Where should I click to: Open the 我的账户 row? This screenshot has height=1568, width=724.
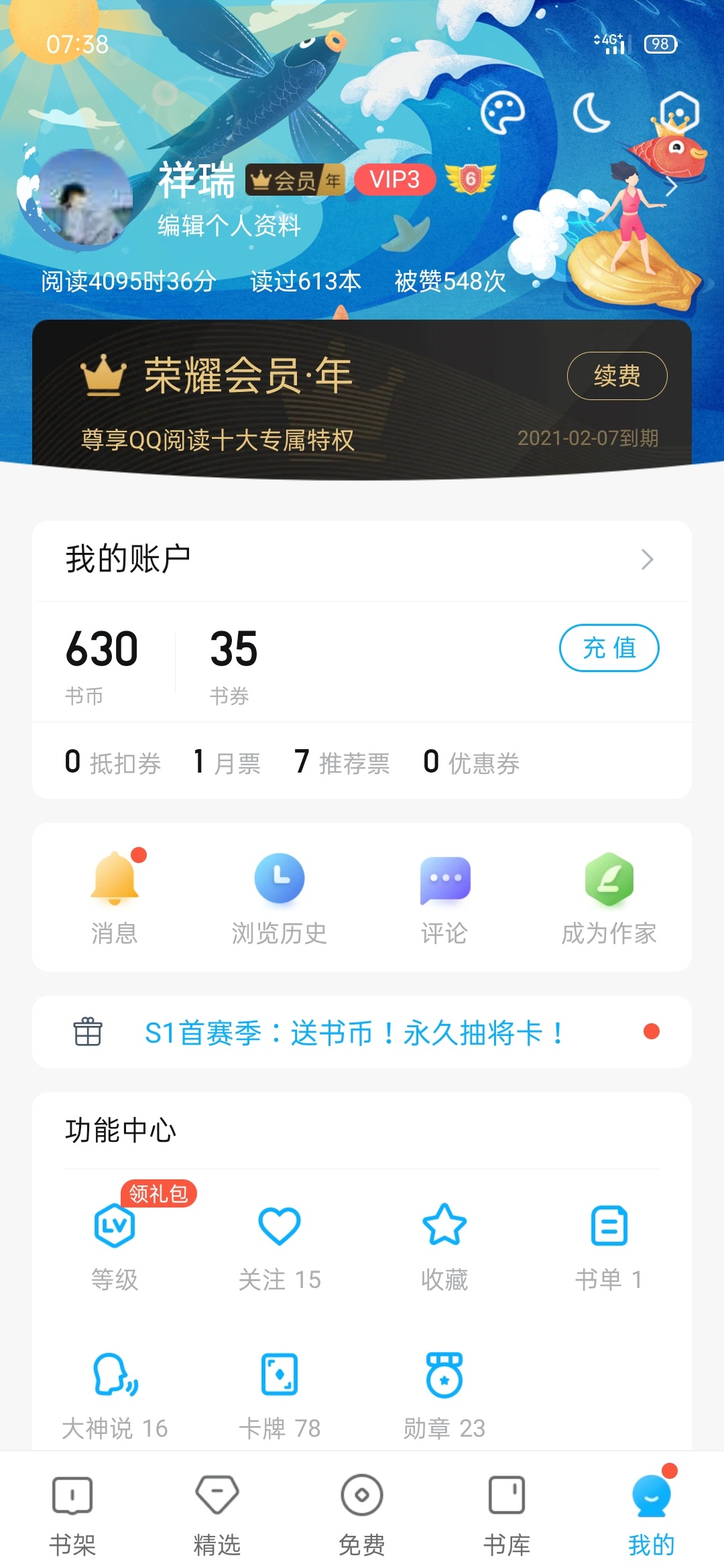[x=362, y=560]
